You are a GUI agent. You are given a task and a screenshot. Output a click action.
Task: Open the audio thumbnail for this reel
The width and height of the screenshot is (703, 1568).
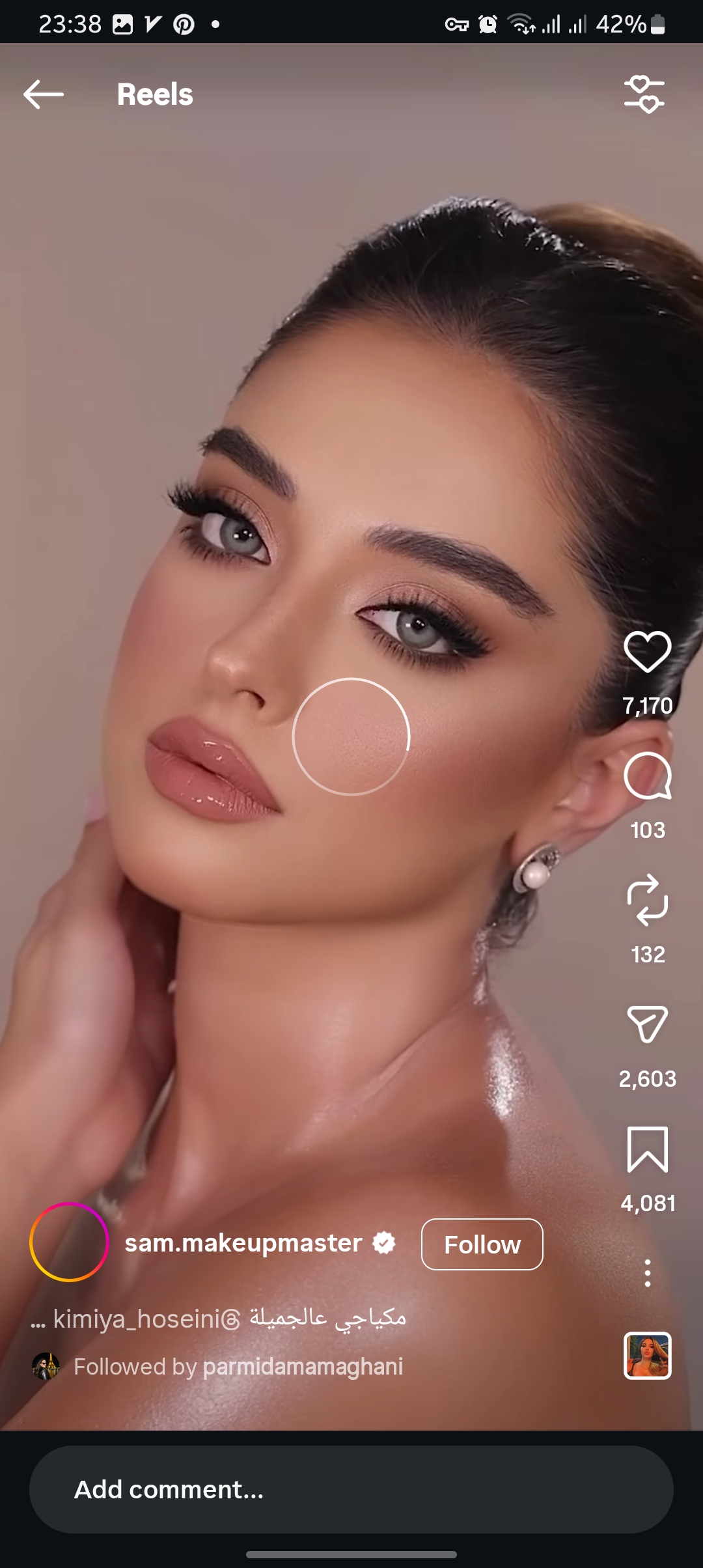coord(648,1356)
